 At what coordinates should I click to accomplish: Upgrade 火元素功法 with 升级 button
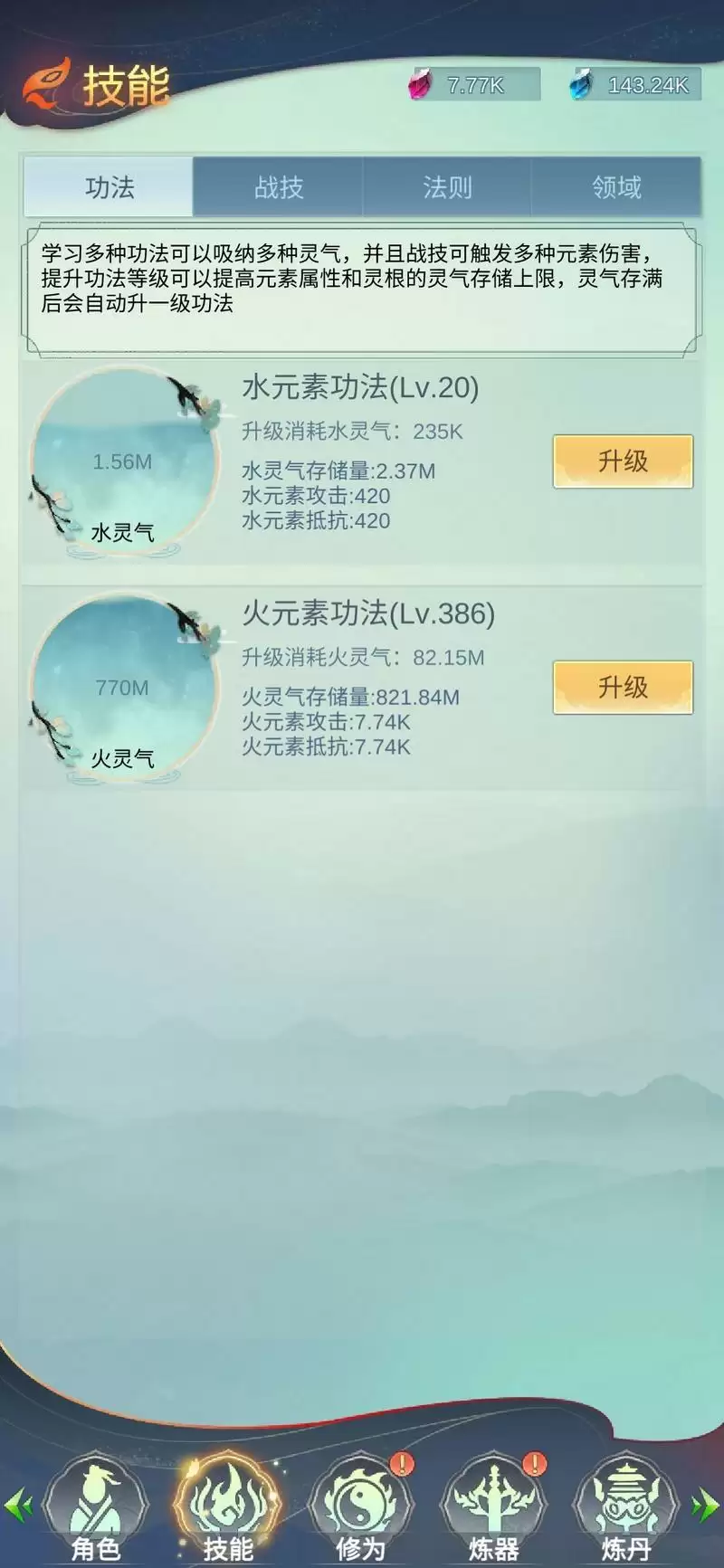[x=623, y=688]
